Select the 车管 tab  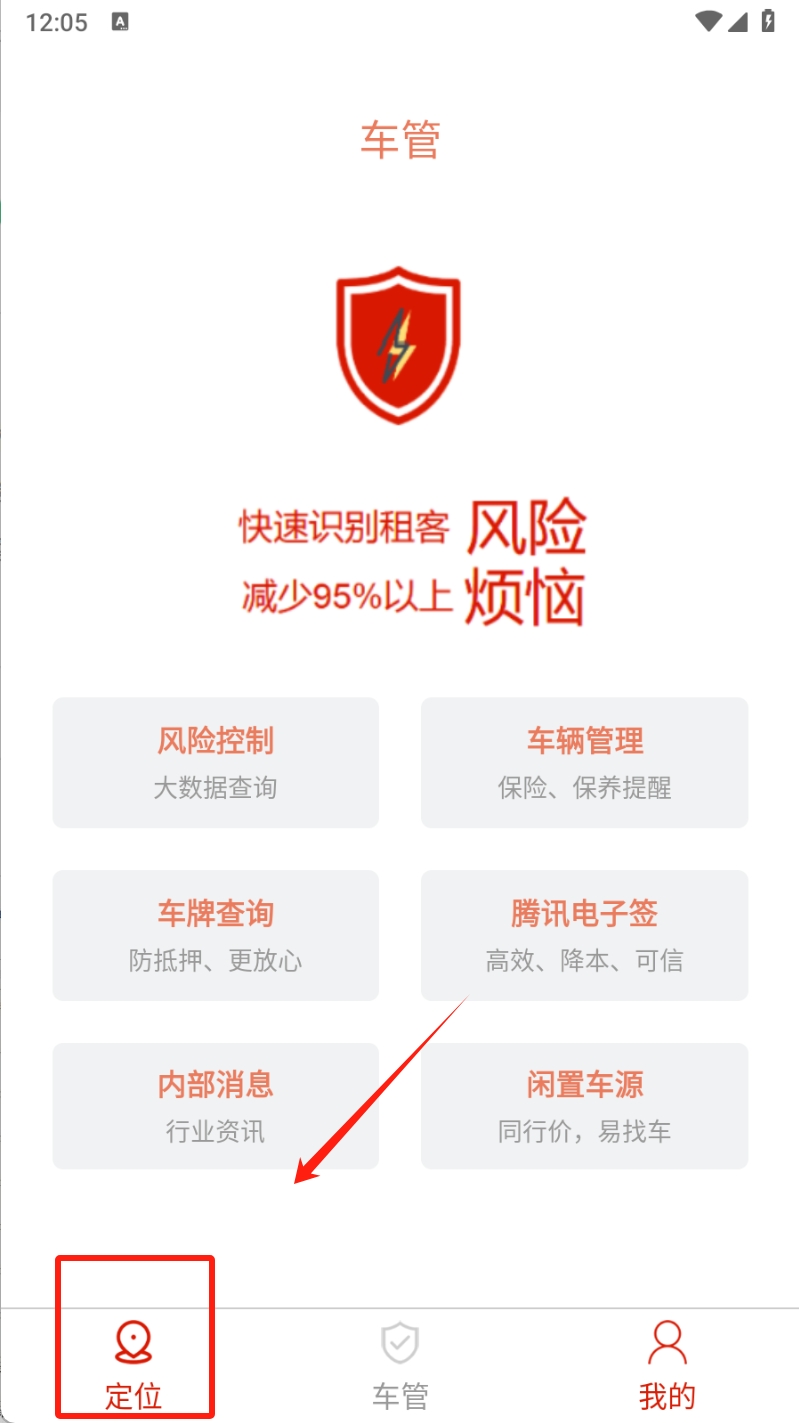400,1365
